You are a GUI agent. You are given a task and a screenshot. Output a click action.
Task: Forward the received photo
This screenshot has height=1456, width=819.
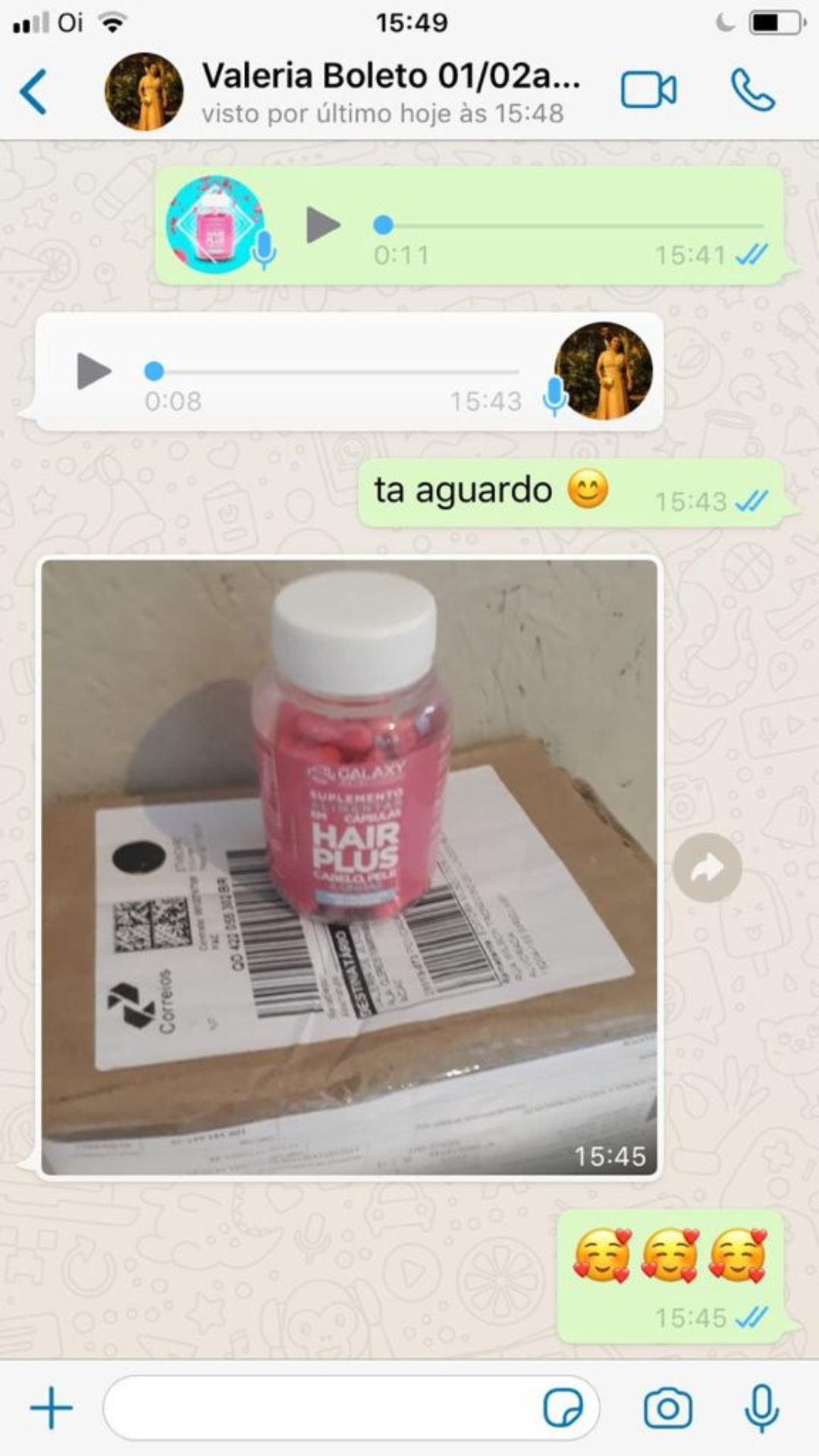tap(707, 868)
